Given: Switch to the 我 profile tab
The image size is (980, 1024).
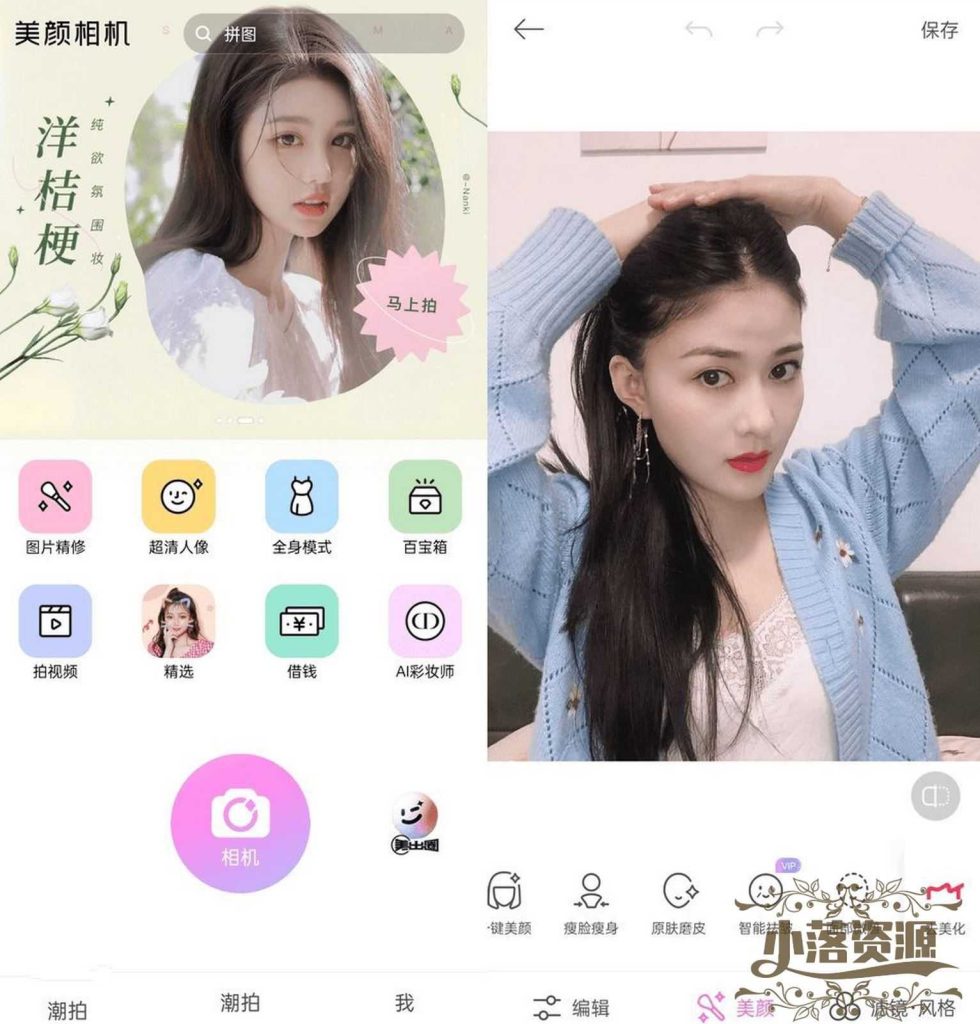Looking at the screenshot, I should [404, 1003].
